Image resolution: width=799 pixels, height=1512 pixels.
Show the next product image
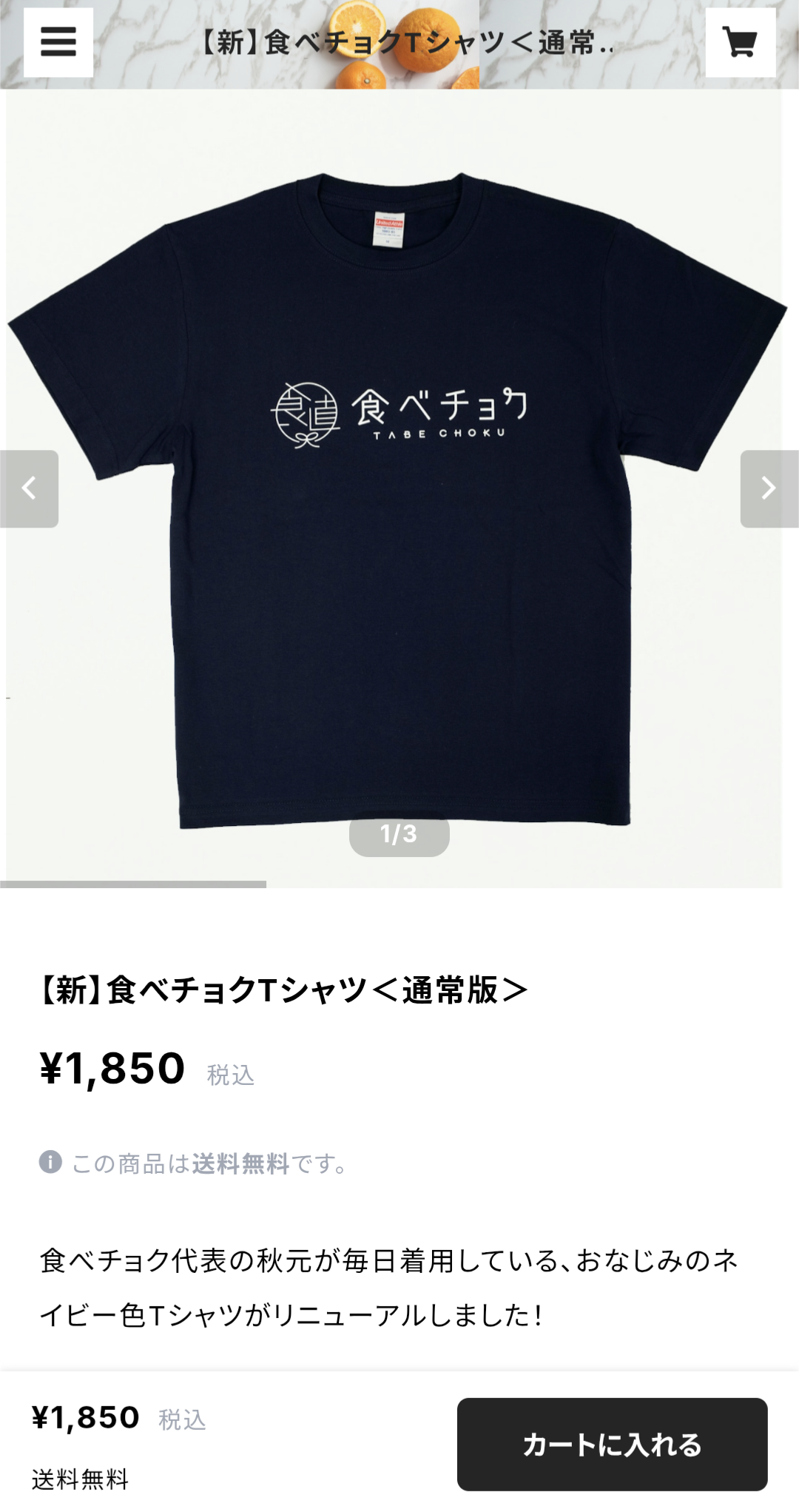pyautogui.click(x=769, y=488)
